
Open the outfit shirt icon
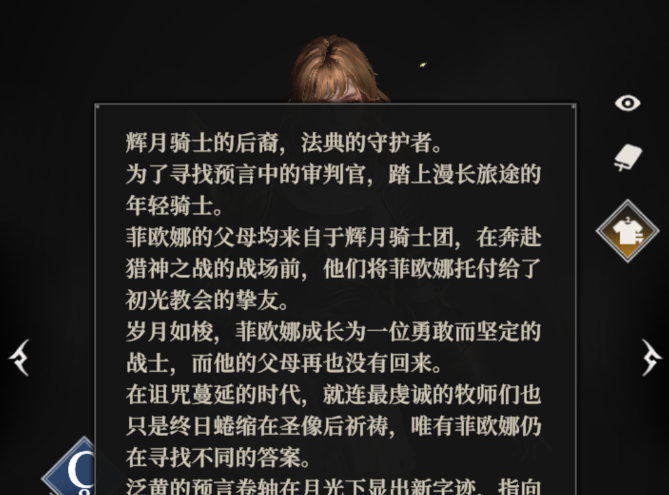[627, 231]
